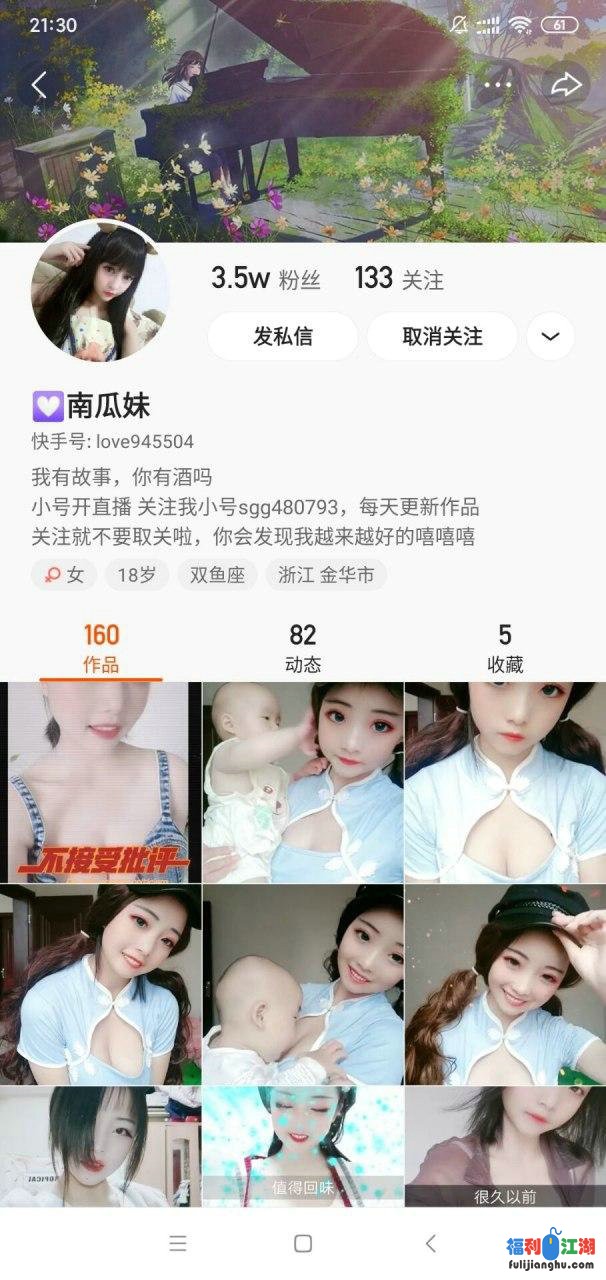Expand the dropdown chevron beside 取消关注
The image size is (606, 1280).
tap(550, 337)
